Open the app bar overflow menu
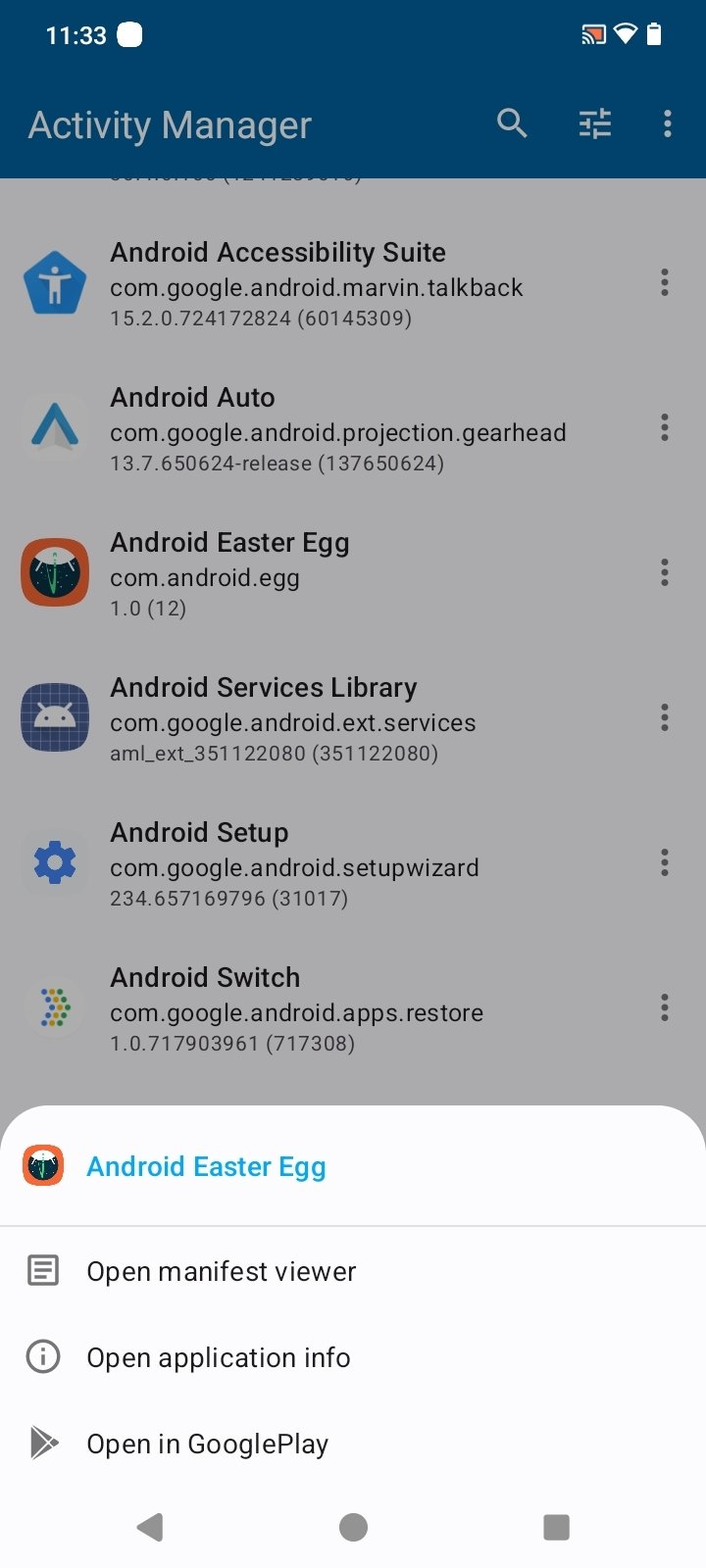706x1568 pixels. pyautogui.click(x=667, y=123)
